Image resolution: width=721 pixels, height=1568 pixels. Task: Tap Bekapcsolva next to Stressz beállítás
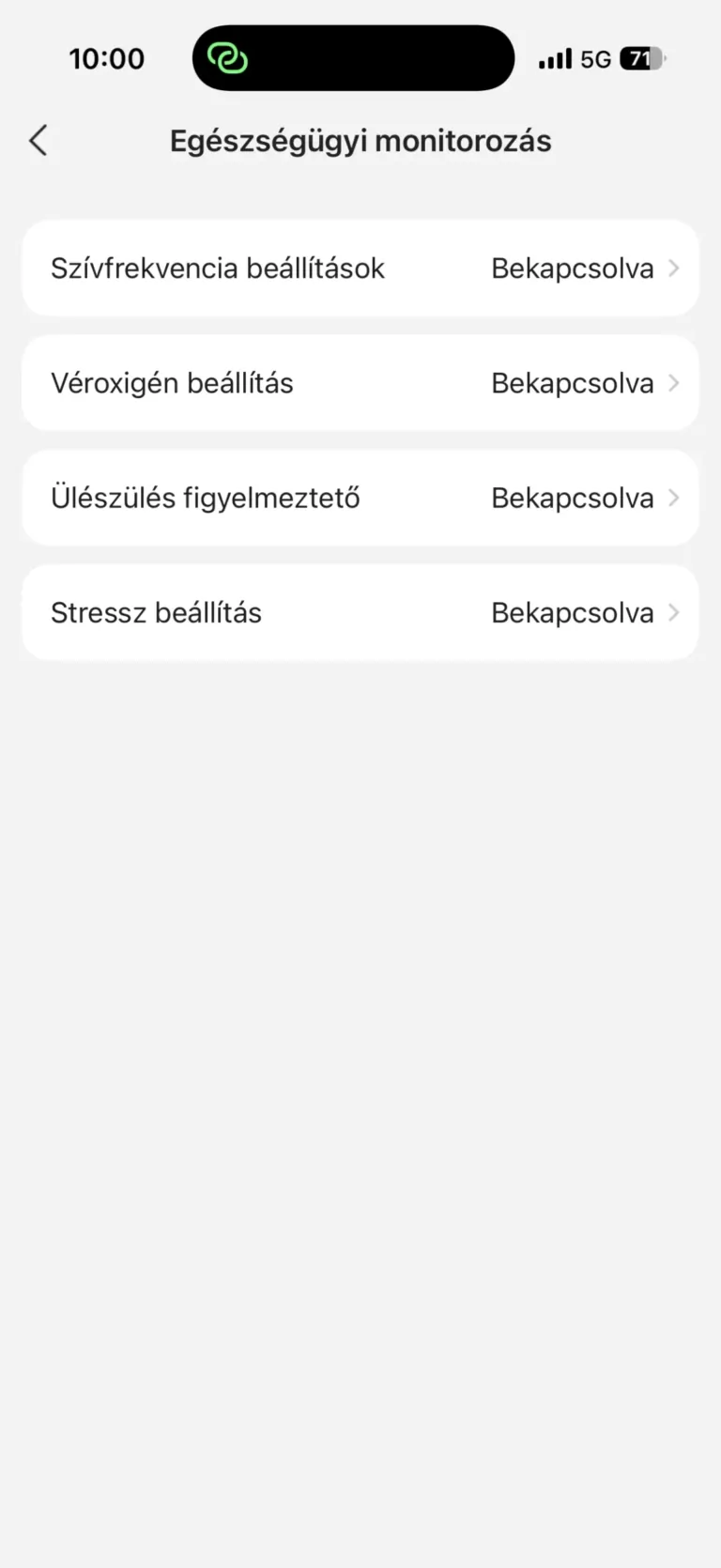572,612
